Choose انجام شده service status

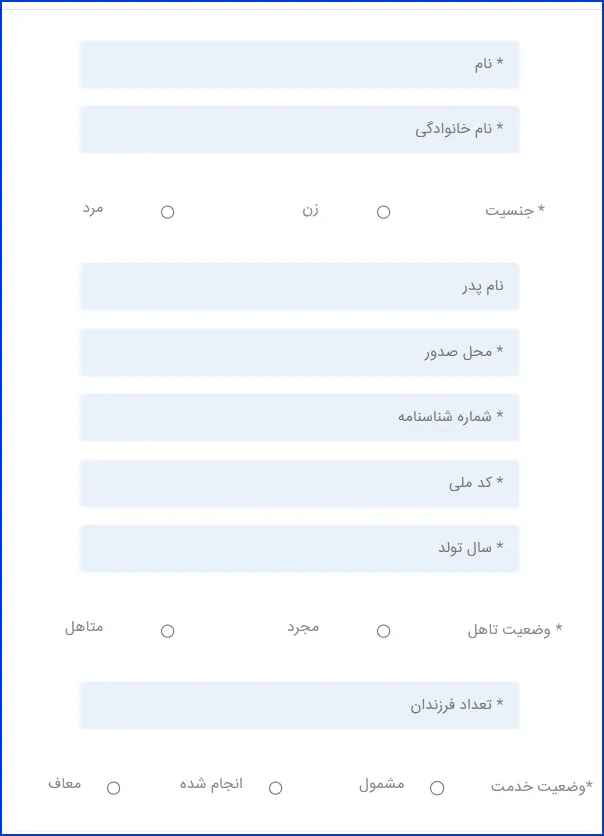276,788
